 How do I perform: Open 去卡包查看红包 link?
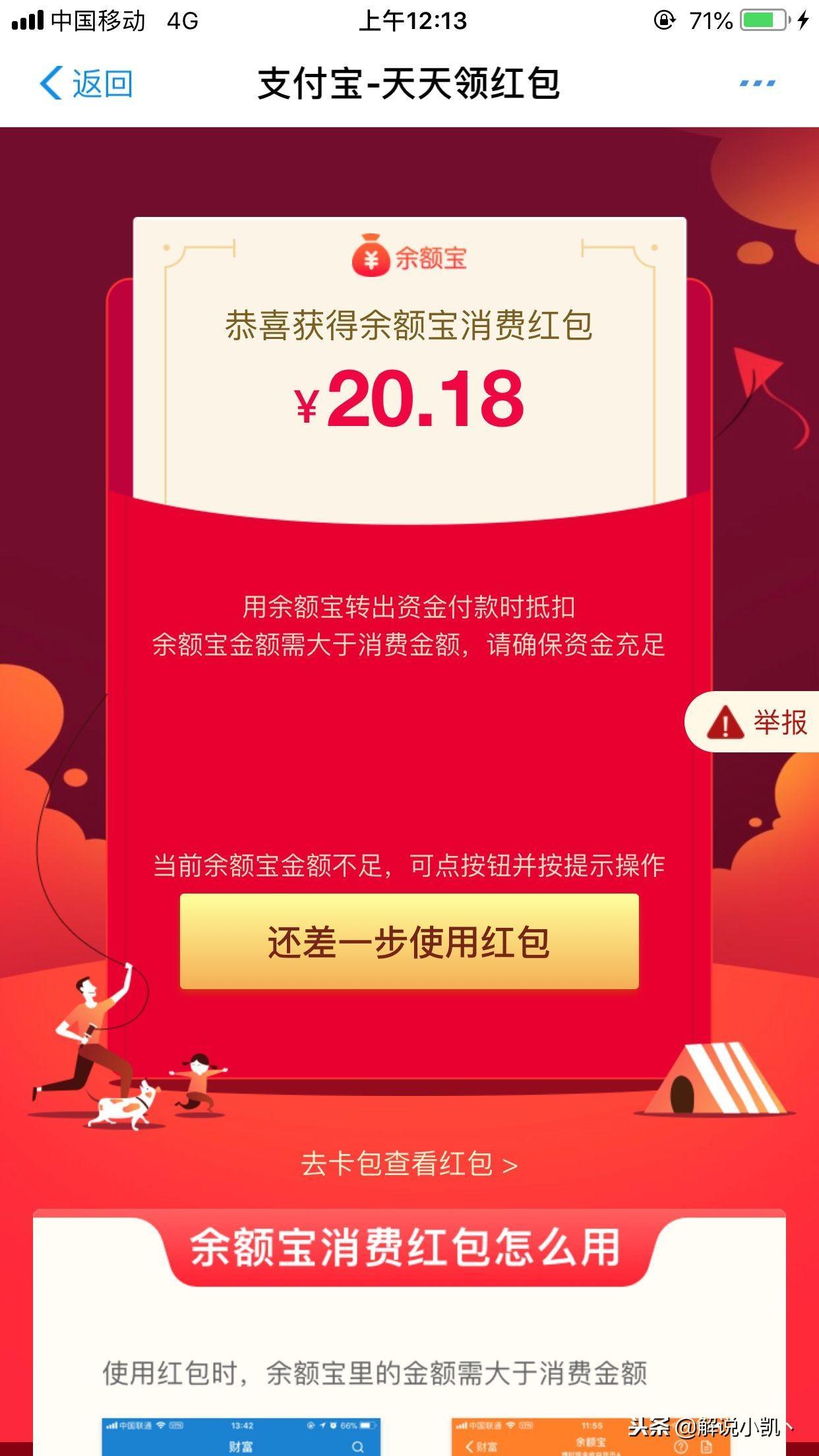click(409, 1164)
